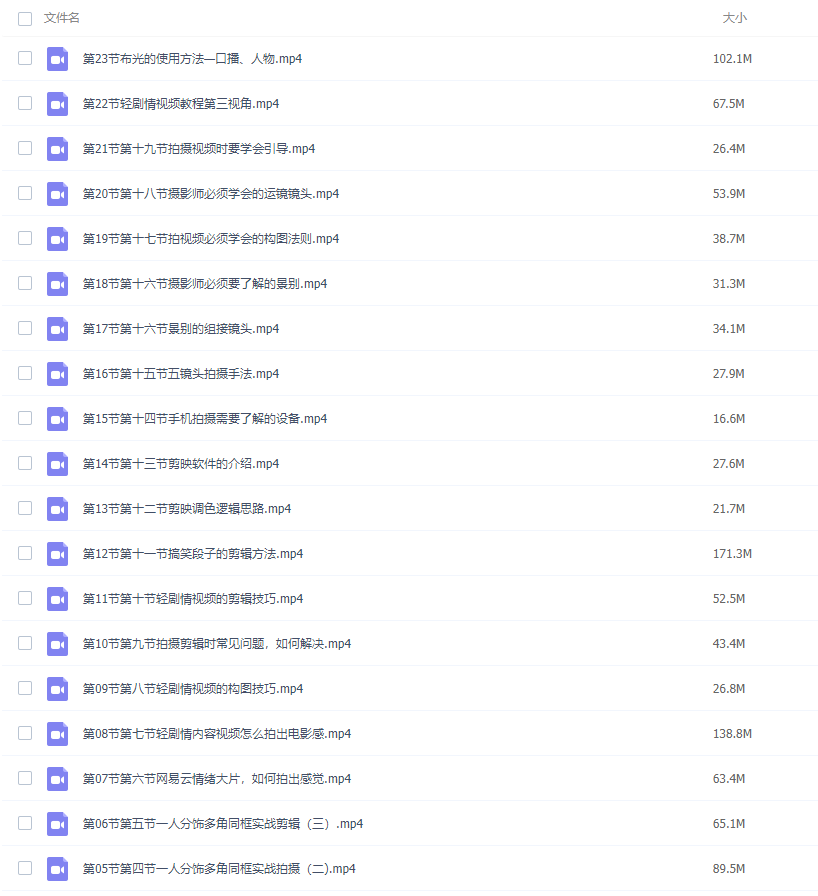Image resolution: width=818 pixels, height=896 pixels.
Task: Mark the checkbox for 第12节搞笑段子的剪辑方法
Action: [x=25, y=554]
